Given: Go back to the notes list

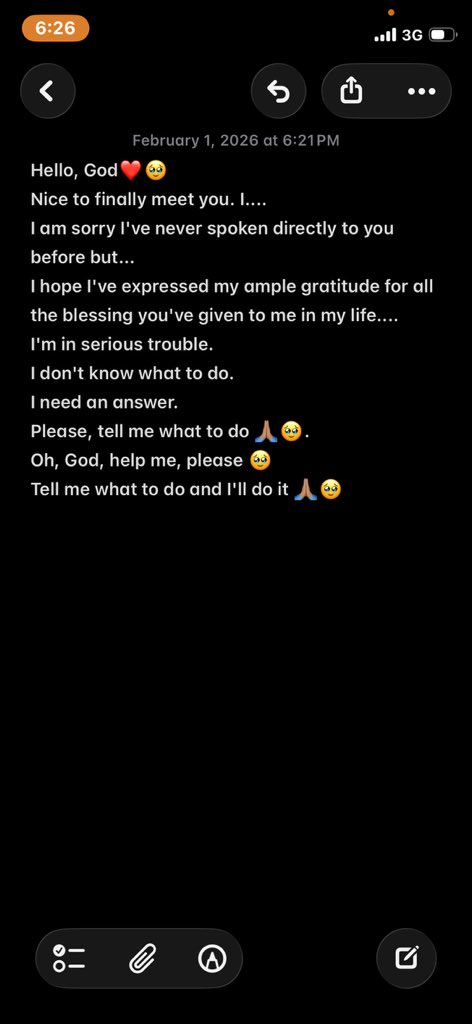Looking at the screenshot, I should pos(48,91).
